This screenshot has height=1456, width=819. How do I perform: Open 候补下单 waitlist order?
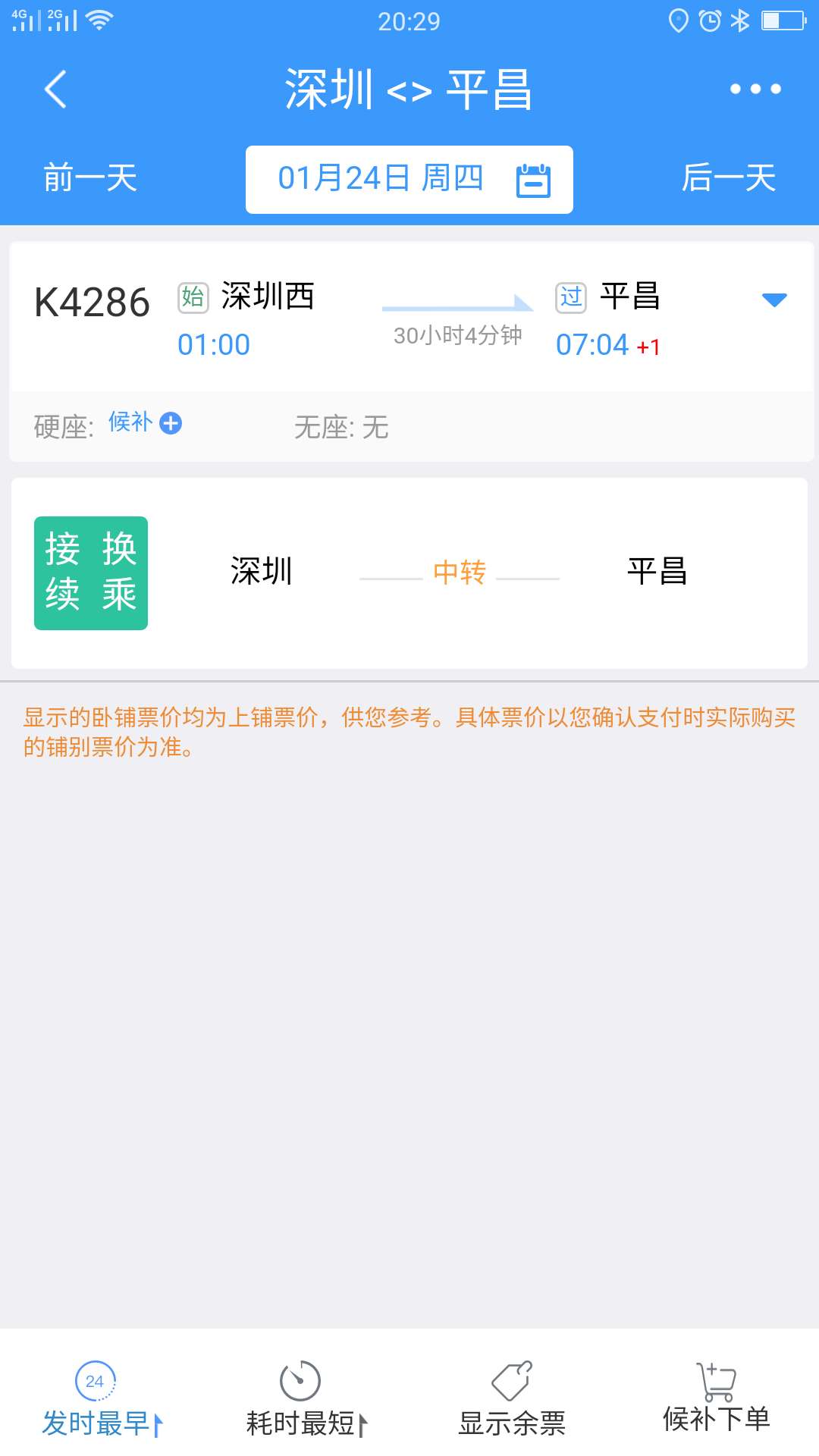717,1398
